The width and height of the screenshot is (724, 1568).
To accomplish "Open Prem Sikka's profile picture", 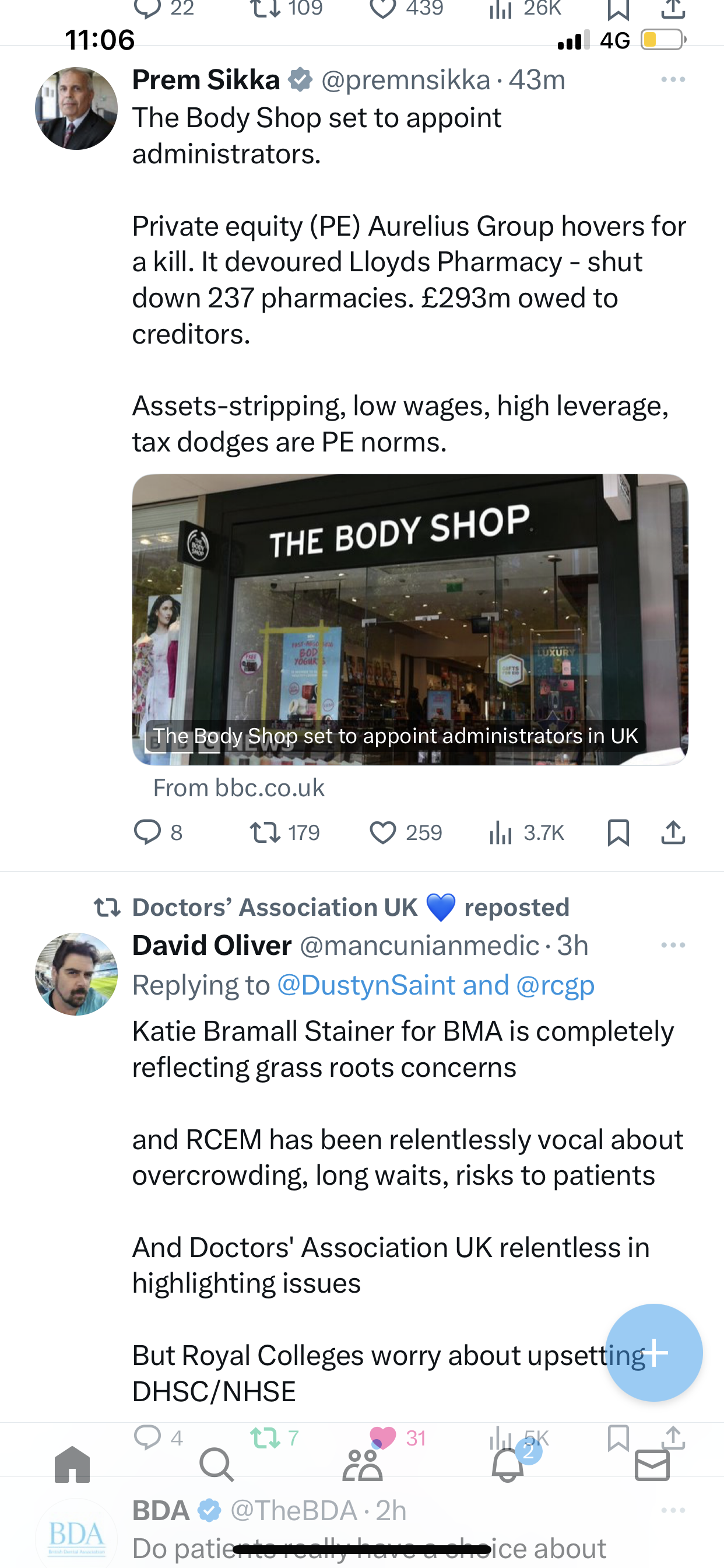I will click(x=76, y=108).
